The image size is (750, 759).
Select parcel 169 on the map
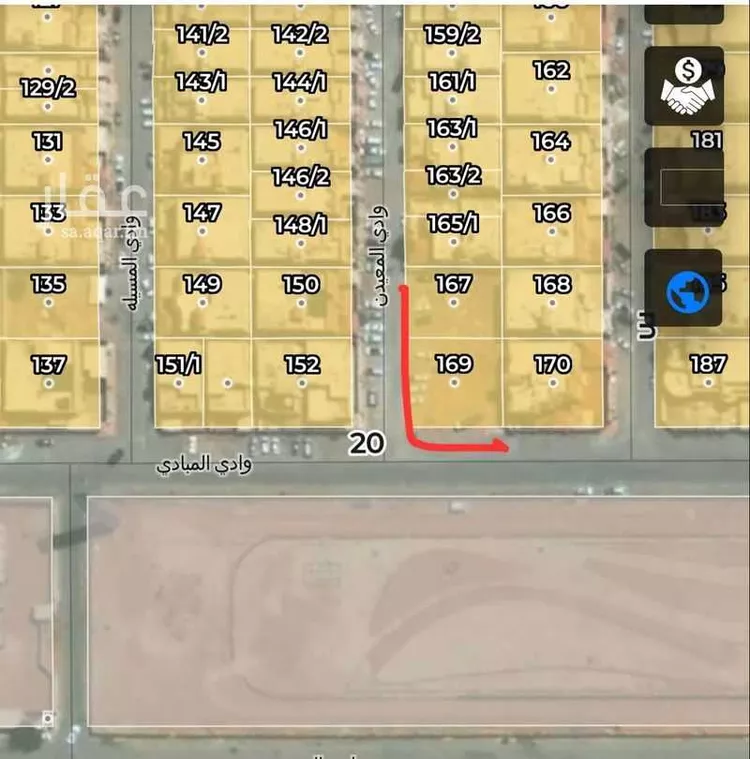(453, 375)
